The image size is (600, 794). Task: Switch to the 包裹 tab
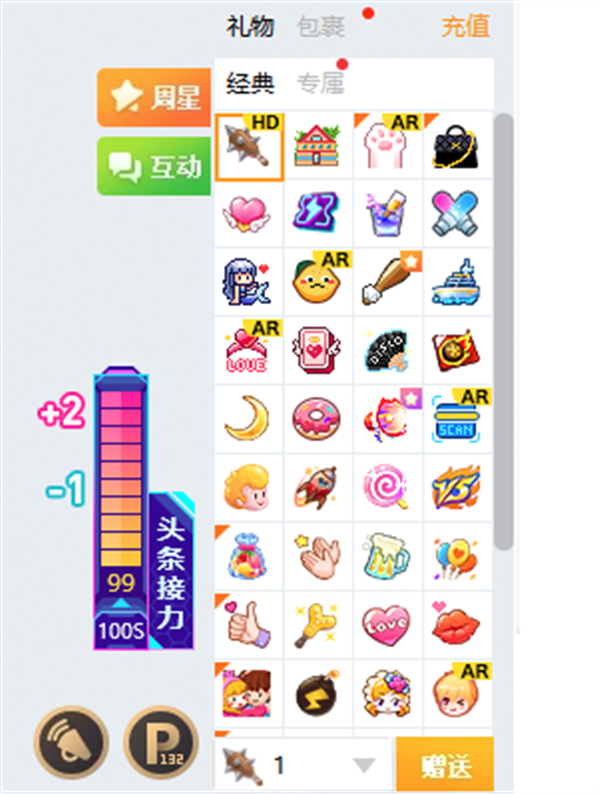click(321, 26)
